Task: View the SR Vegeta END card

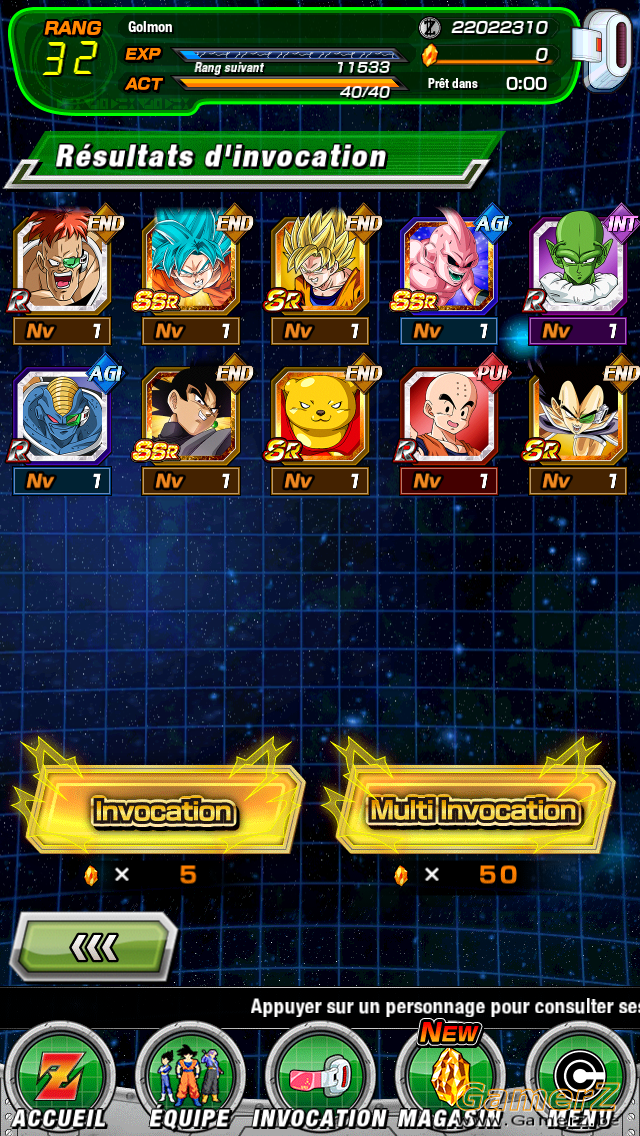Action: (578, 417)
